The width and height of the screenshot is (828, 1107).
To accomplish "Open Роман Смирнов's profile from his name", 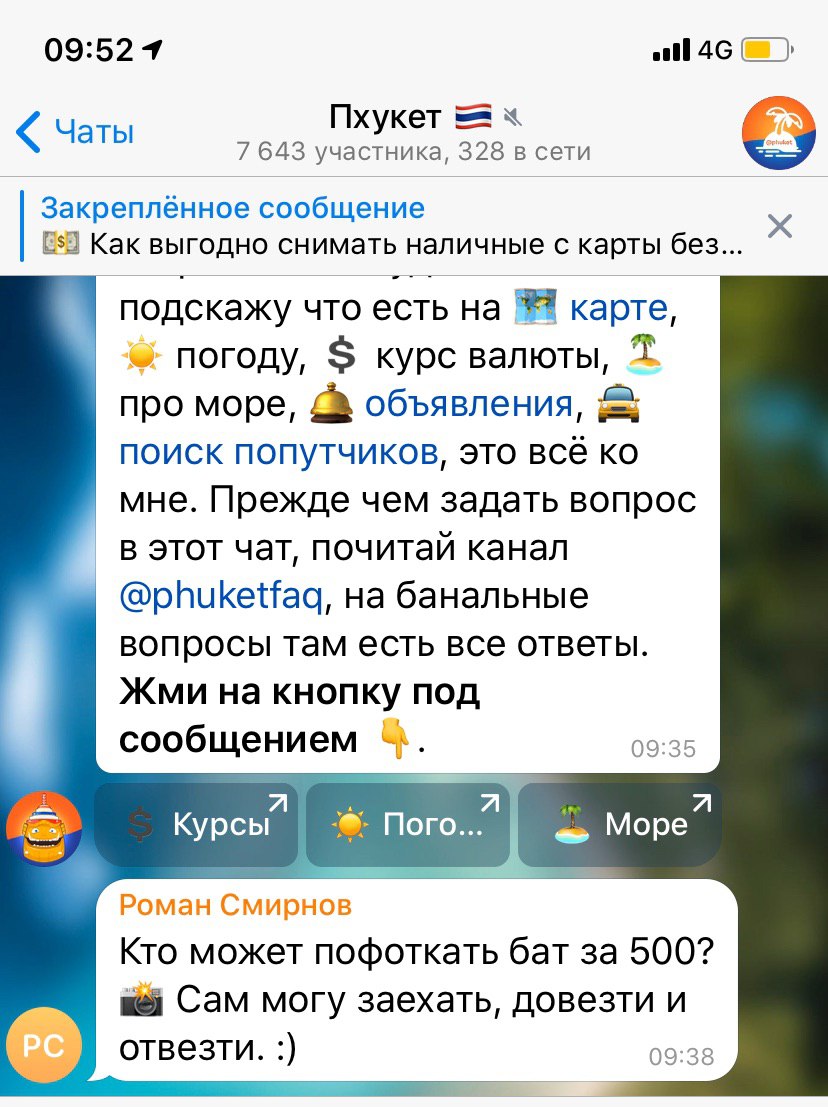I will pos(235,906).
